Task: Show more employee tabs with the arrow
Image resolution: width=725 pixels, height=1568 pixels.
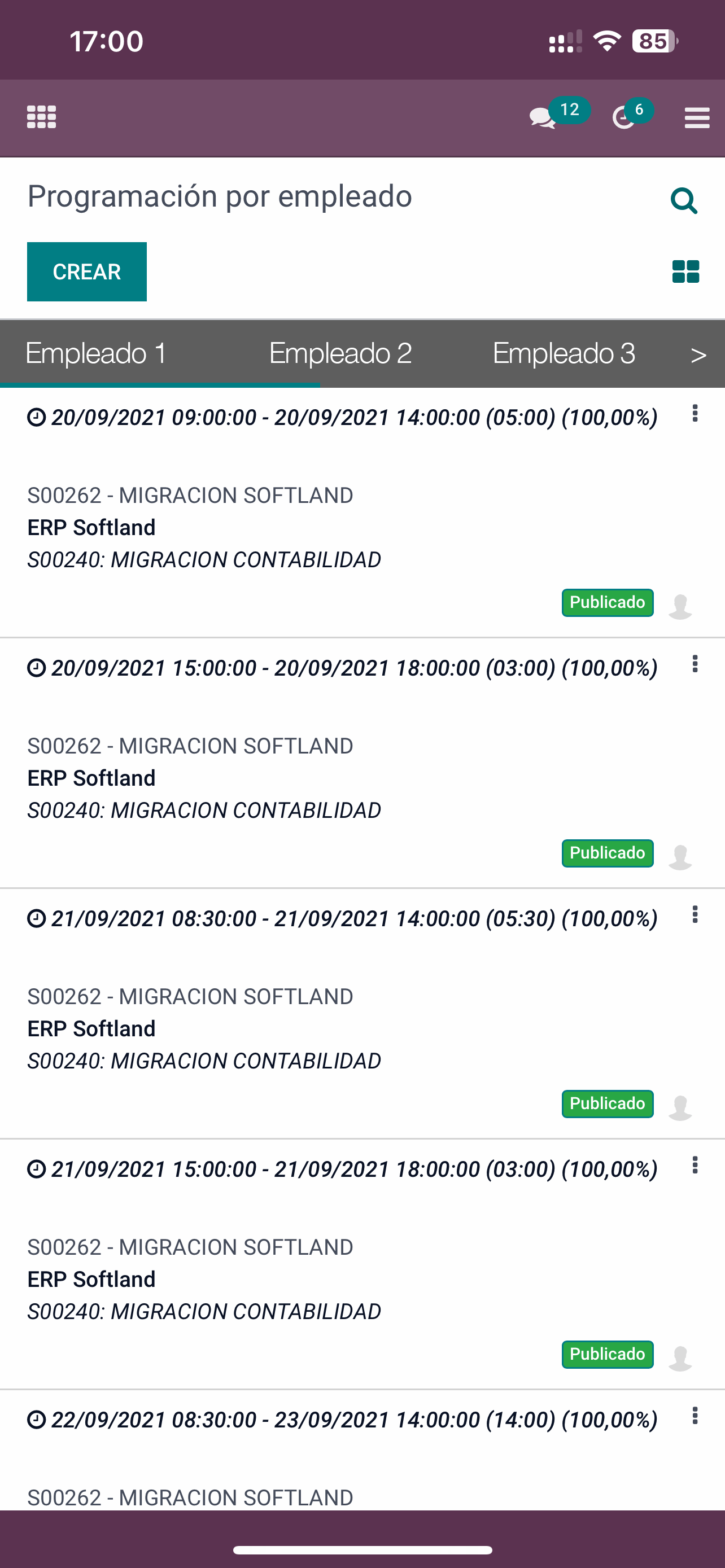Action: tap(698, 355)
